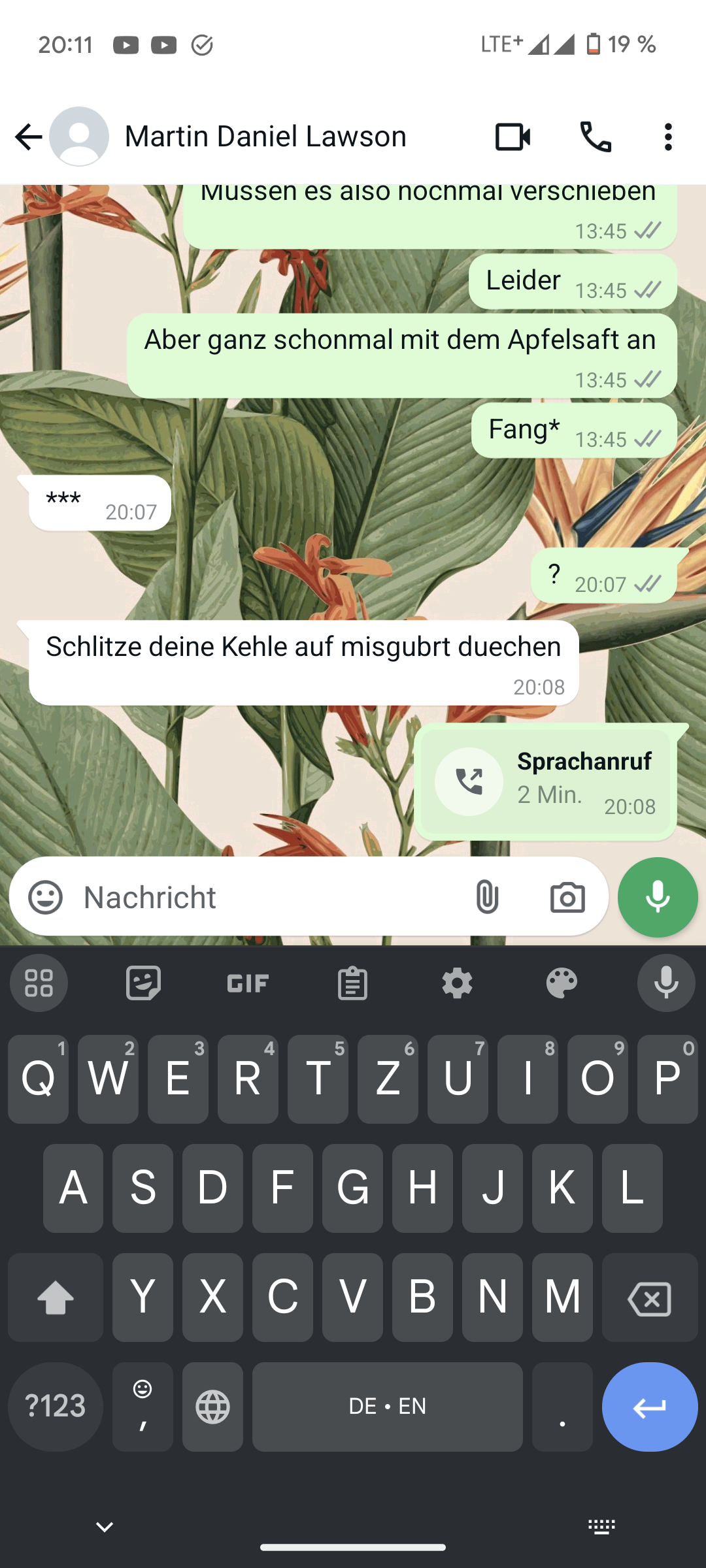Start a voice call via the phone icon
This screenshot has width=706, height=1568.
[596, 137]
